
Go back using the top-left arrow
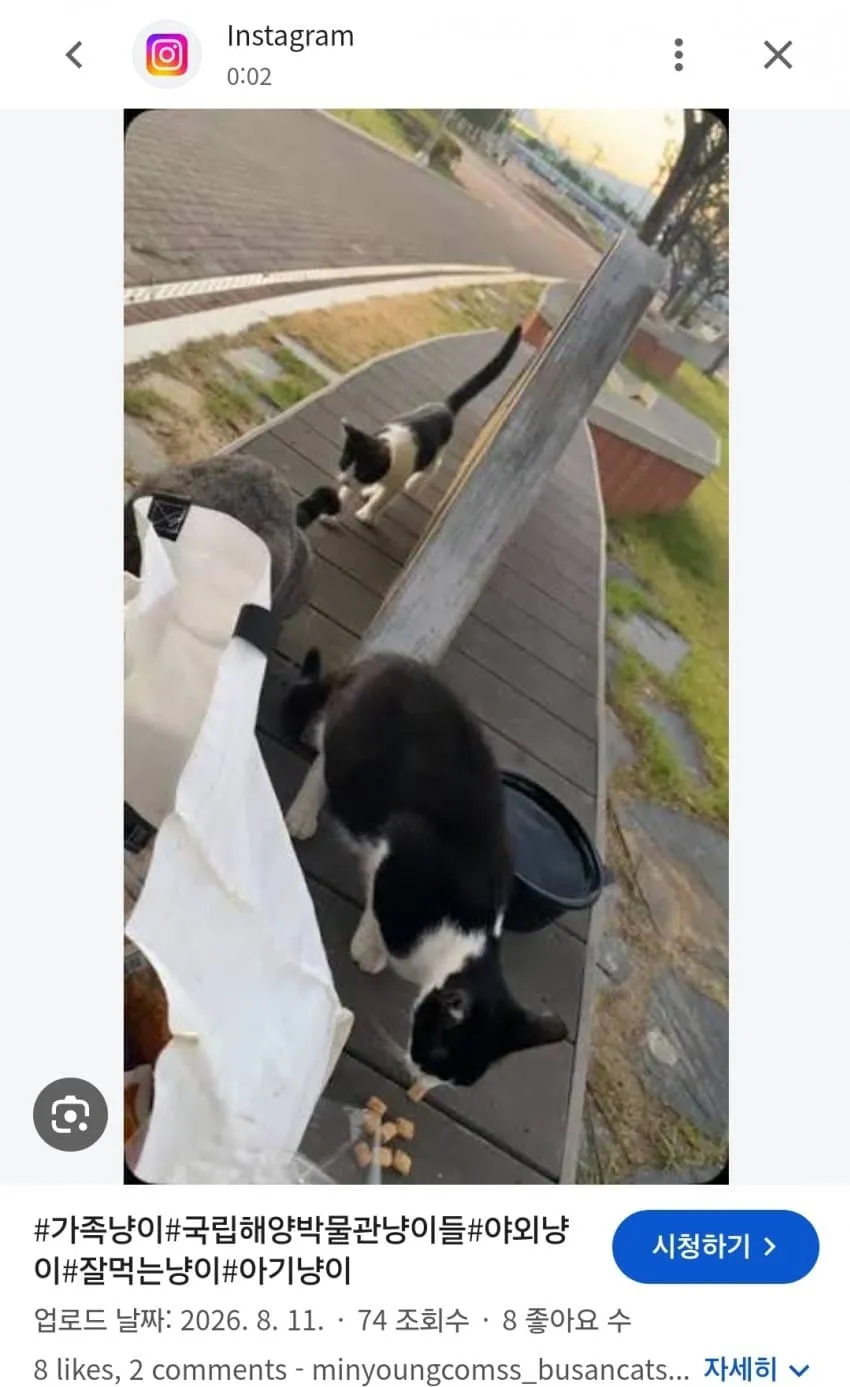pyautogui.click(x=74, y=54)
